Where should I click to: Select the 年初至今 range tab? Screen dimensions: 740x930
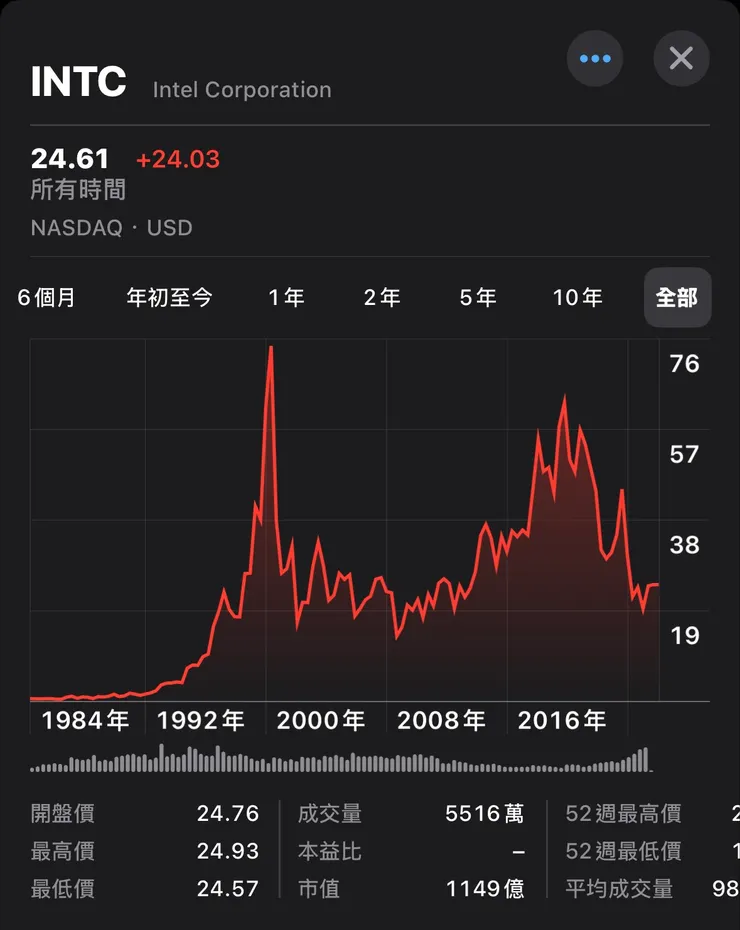pos(170,297)
